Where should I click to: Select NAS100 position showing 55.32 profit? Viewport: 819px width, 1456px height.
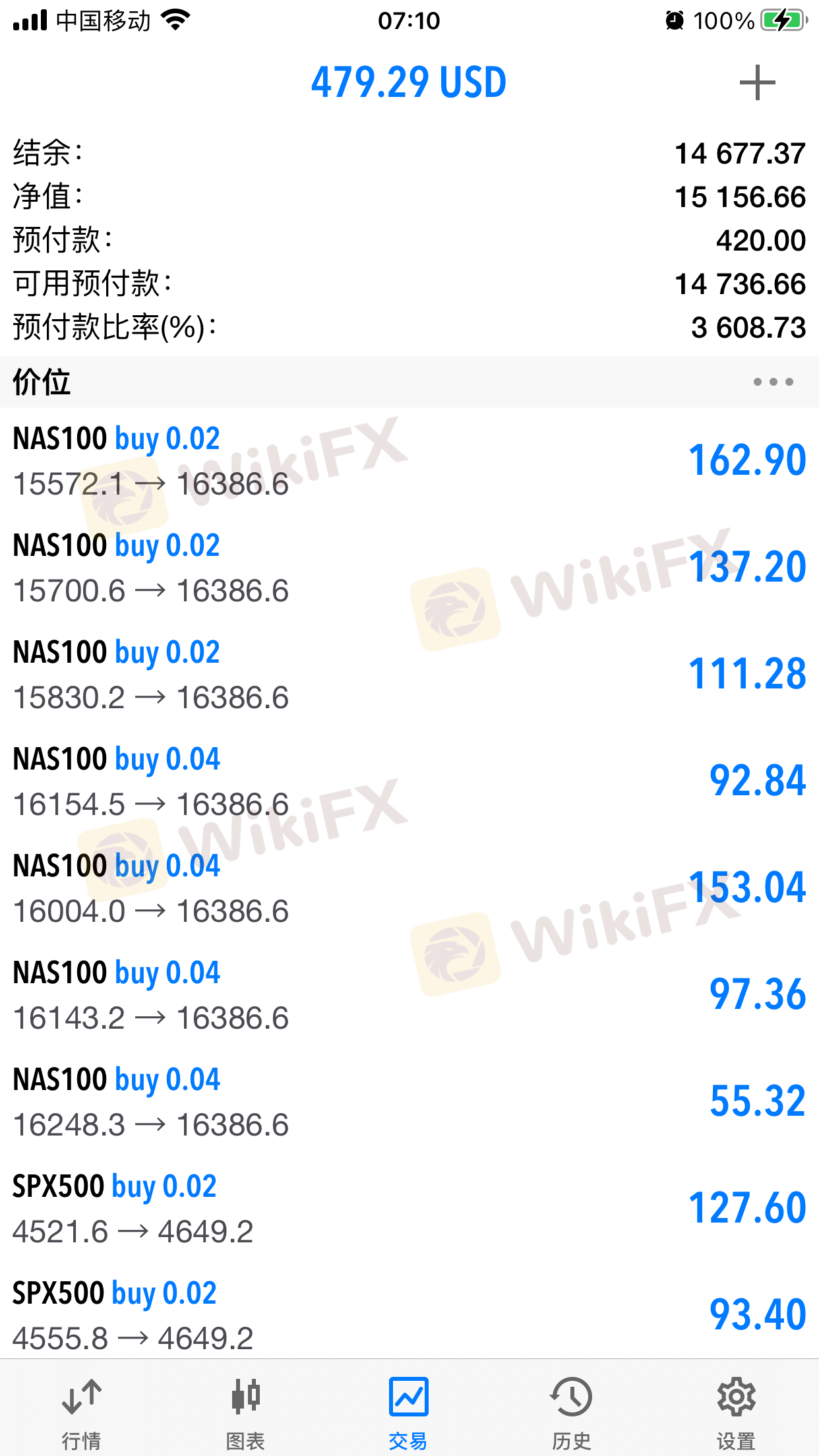pos(409,1102)
